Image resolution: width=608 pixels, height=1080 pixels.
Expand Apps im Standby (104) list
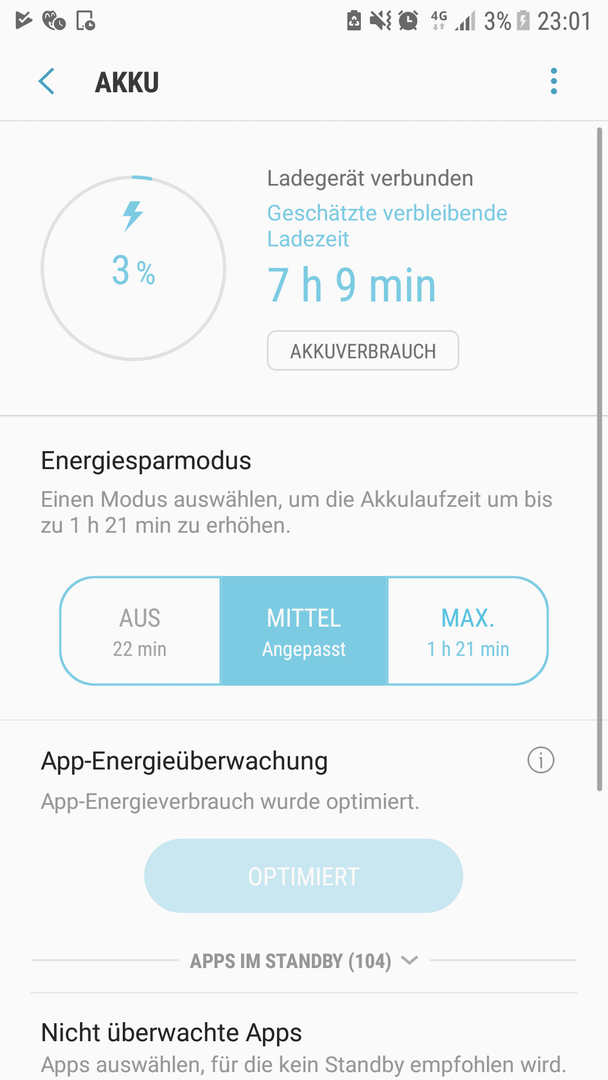pyautogui.click(x=304, y=960)
